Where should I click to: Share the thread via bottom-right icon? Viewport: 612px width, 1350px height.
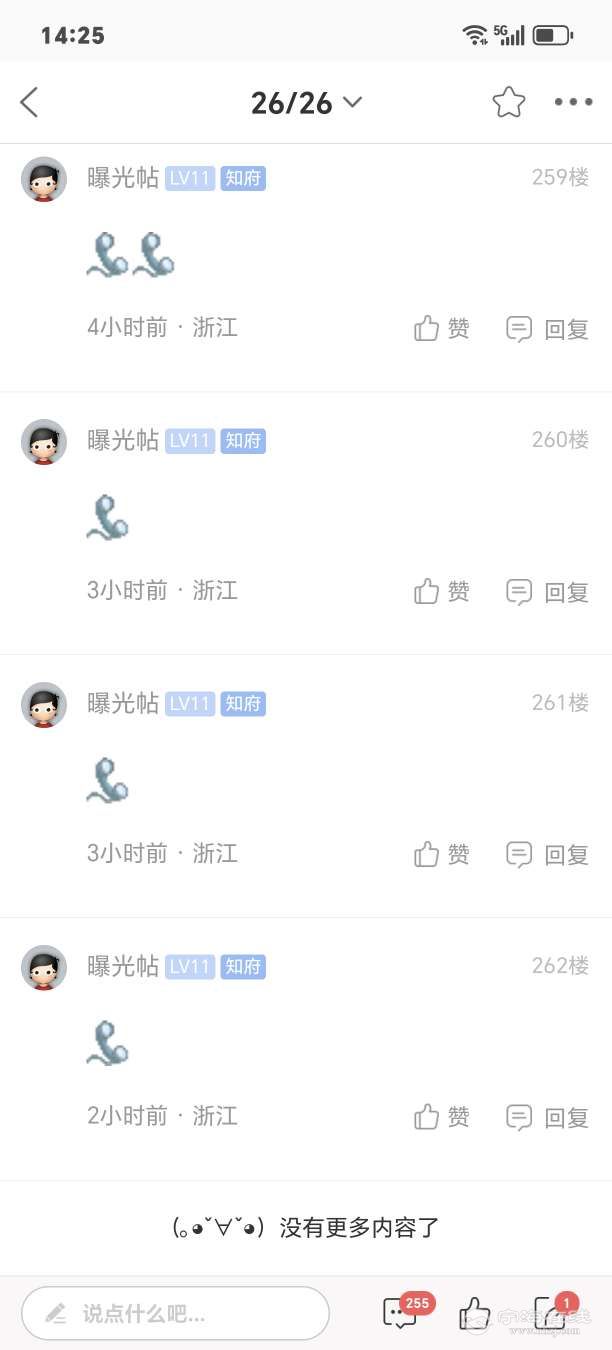[x=549, y=1312]
